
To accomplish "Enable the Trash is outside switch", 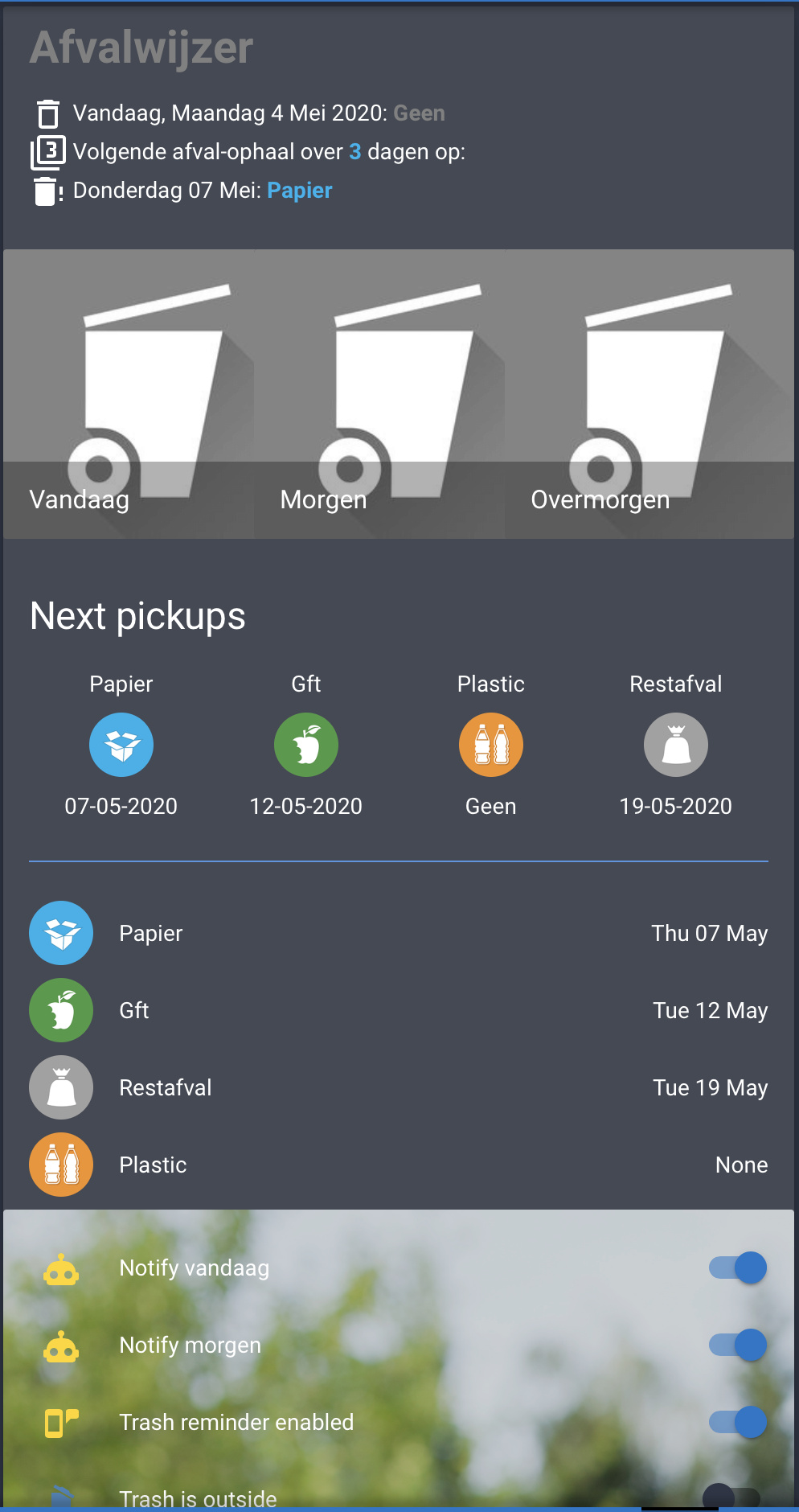I will (731, 1498).
